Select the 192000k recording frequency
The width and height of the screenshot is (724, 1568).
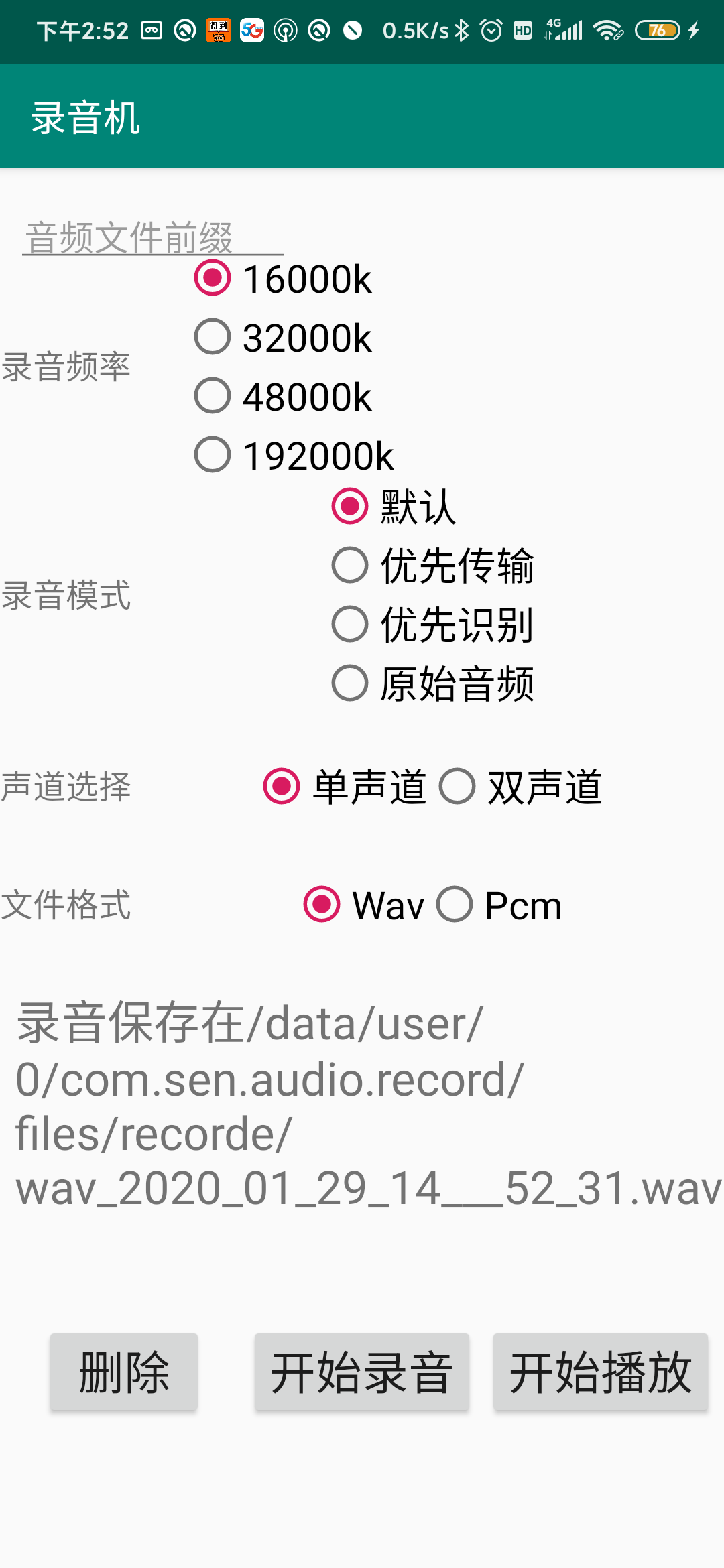(213, 455)
